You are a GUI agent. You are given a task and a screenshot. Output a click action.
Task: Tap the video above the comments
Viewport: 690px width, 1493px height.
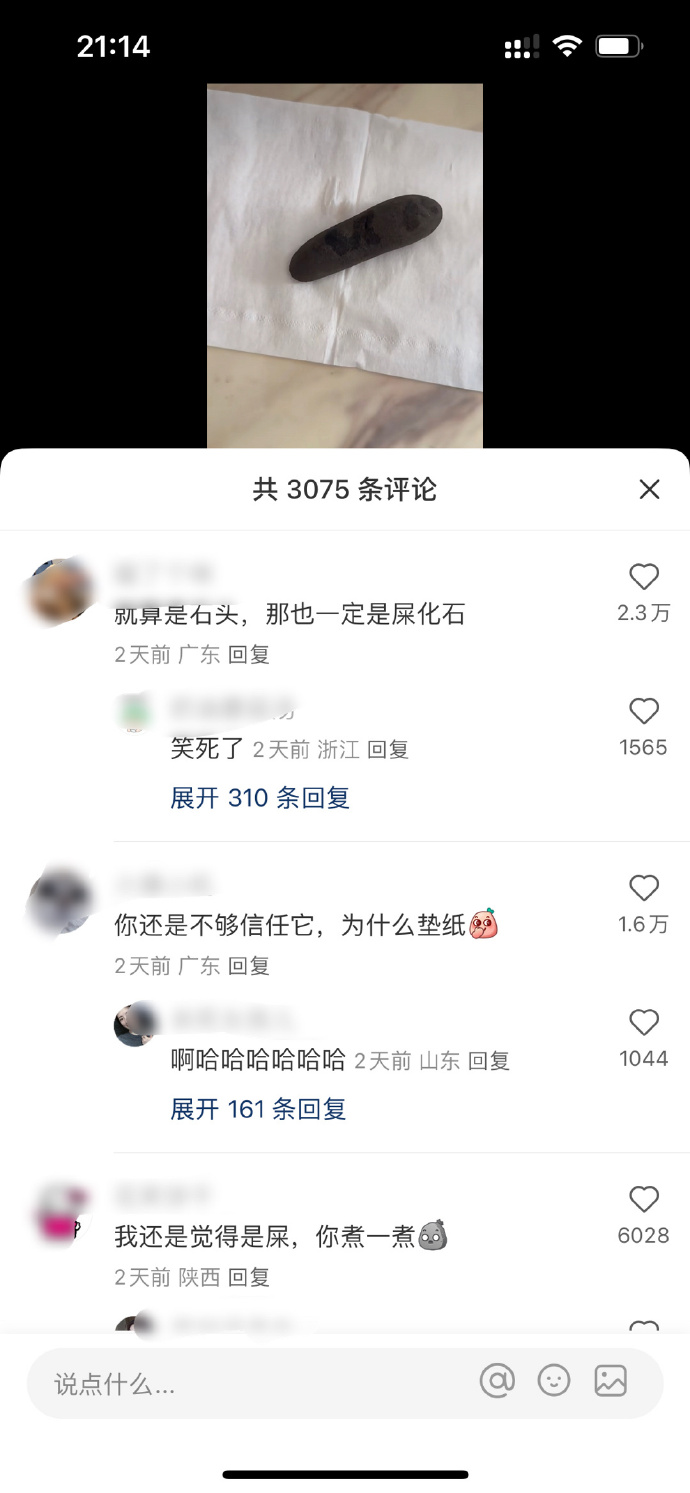(344, 265)
